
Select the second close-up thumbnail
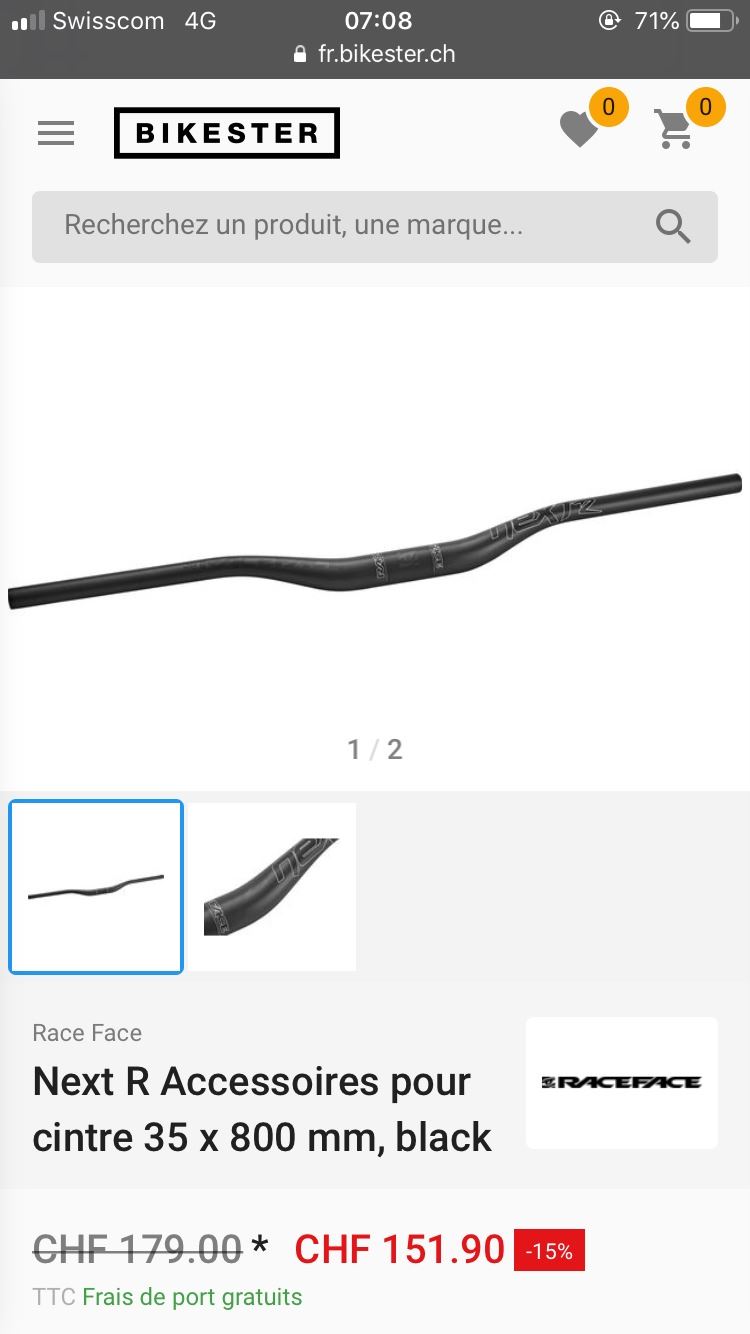click(x=272, y=887)
